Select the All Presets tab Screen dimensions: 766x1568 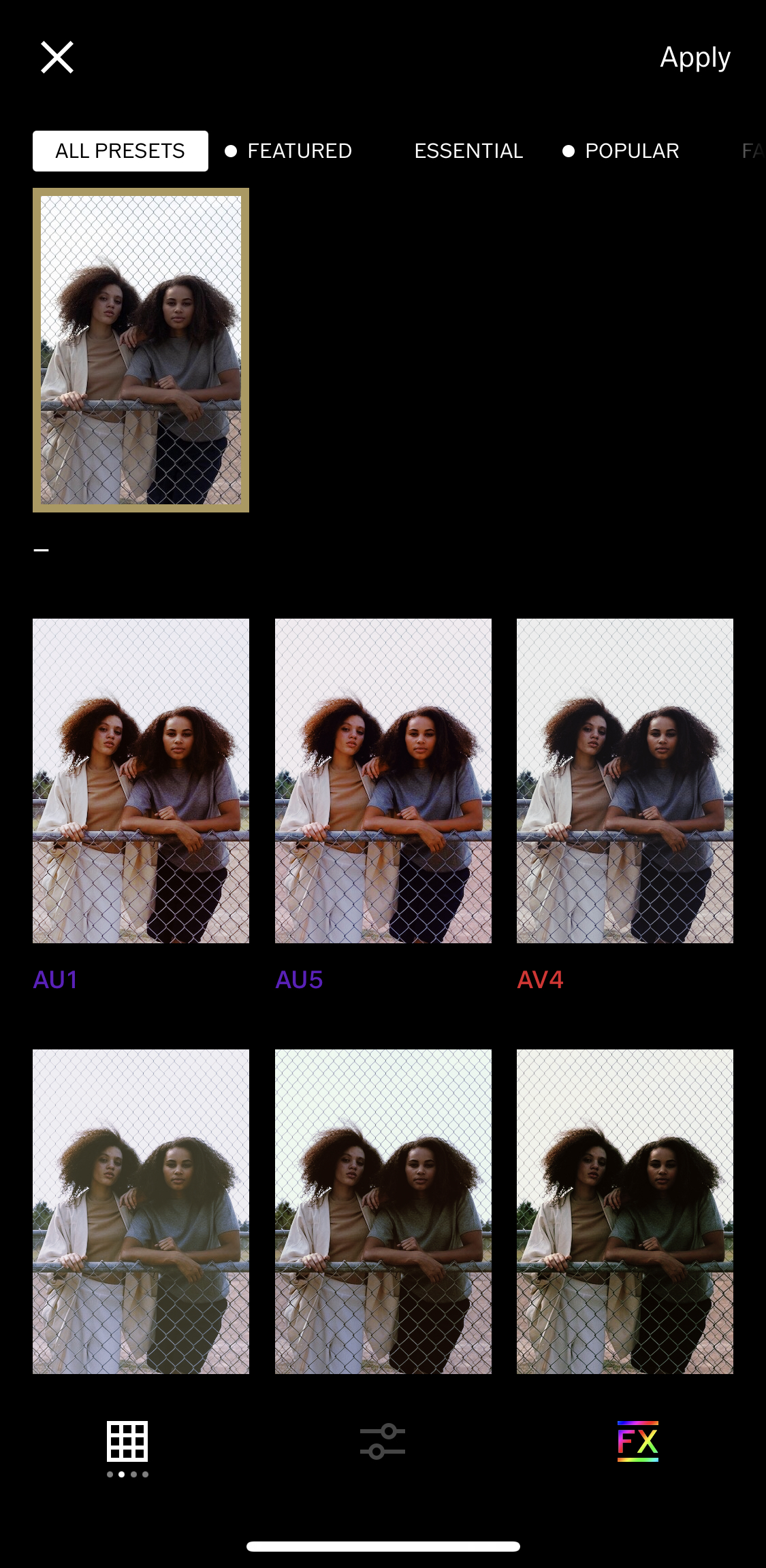point(121,151)
